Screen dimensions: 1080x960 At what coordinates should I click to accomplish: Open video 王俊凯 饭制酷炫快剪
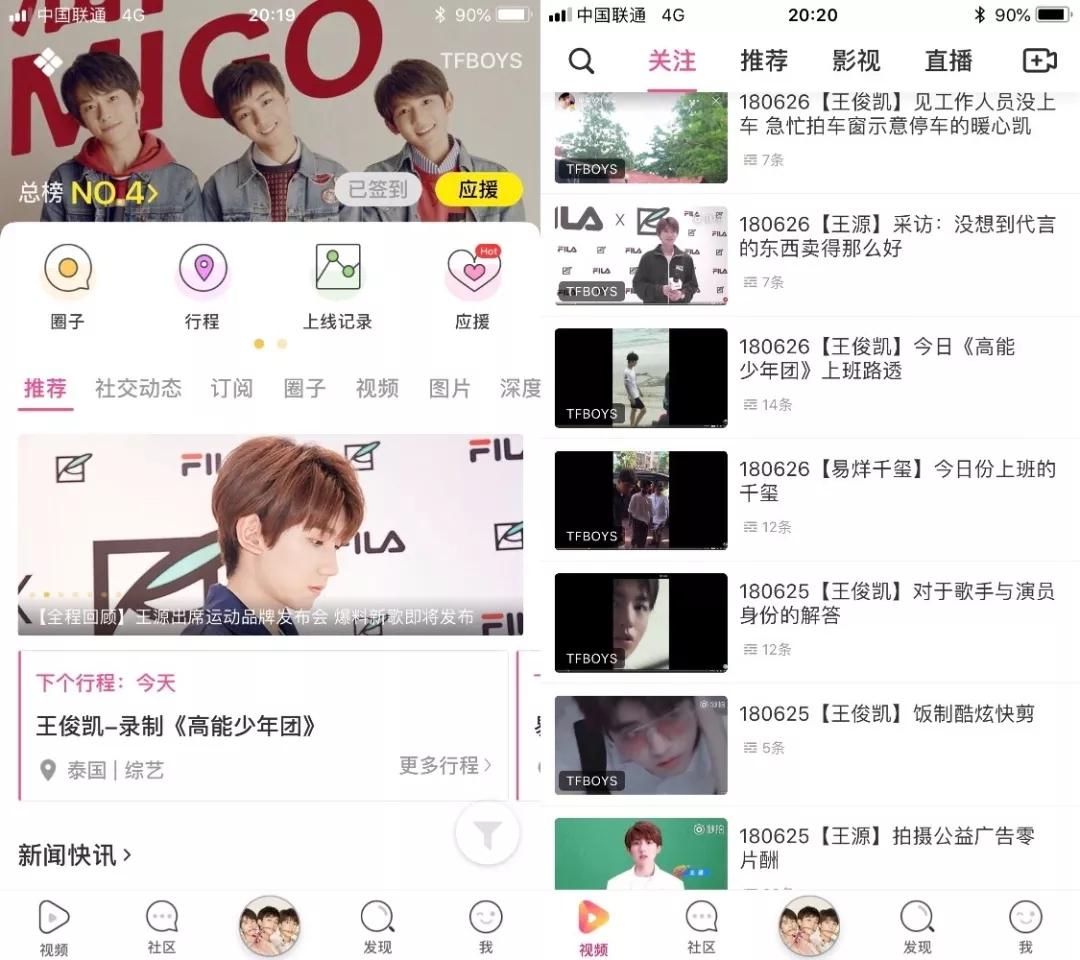(885, 714)
